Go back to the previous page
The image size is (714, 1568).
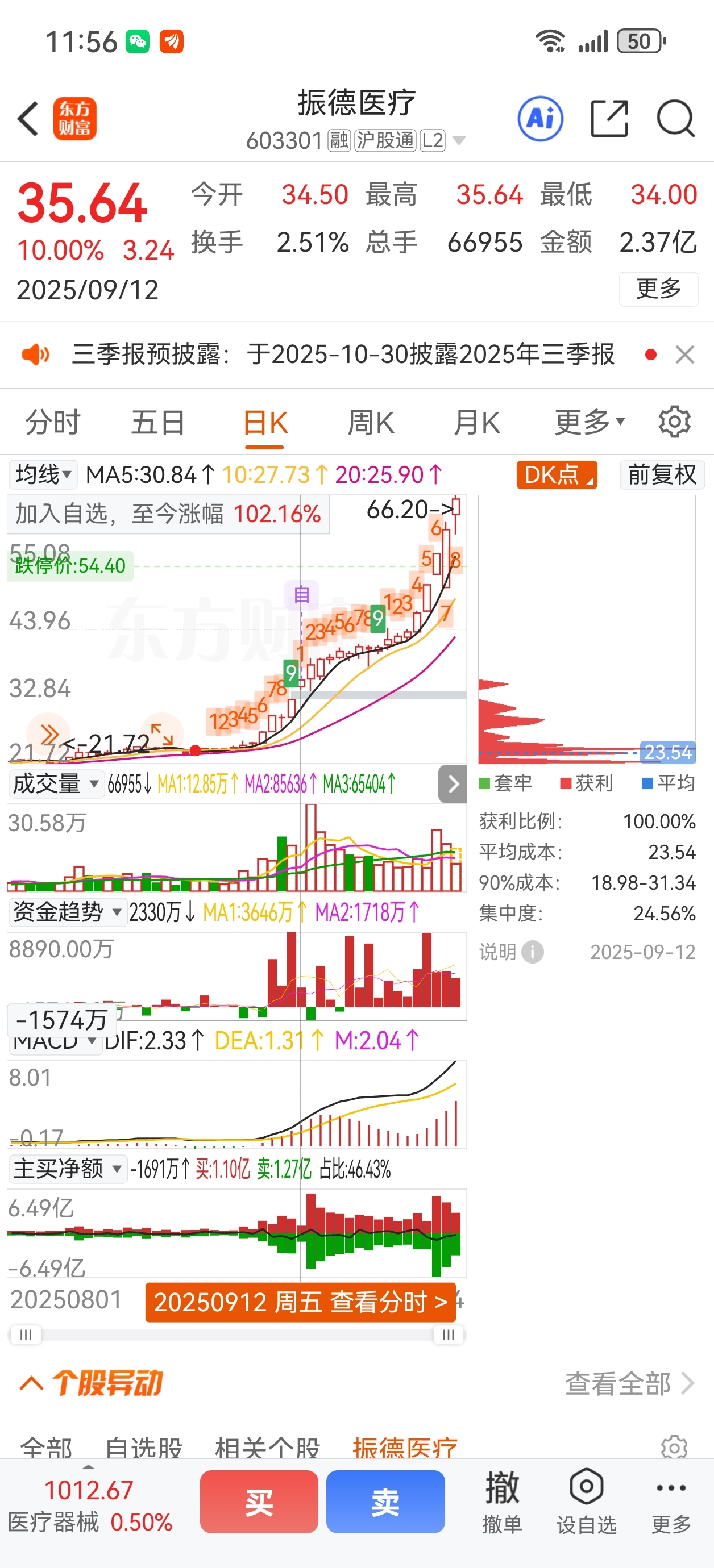point(28,119)
